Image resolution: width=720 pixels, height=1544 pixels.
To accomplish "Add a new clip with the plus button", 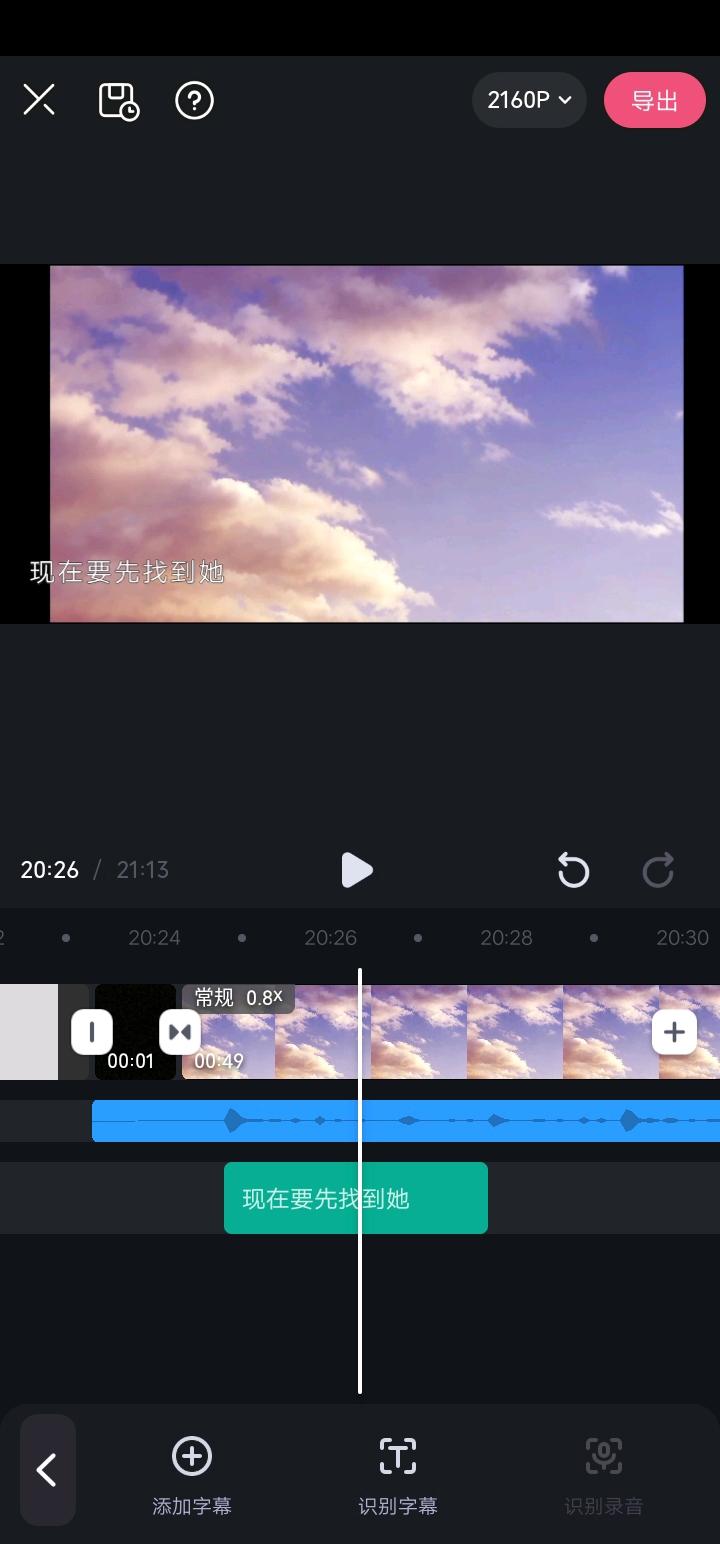I will pyautogui.click(x=674, y=1031).
